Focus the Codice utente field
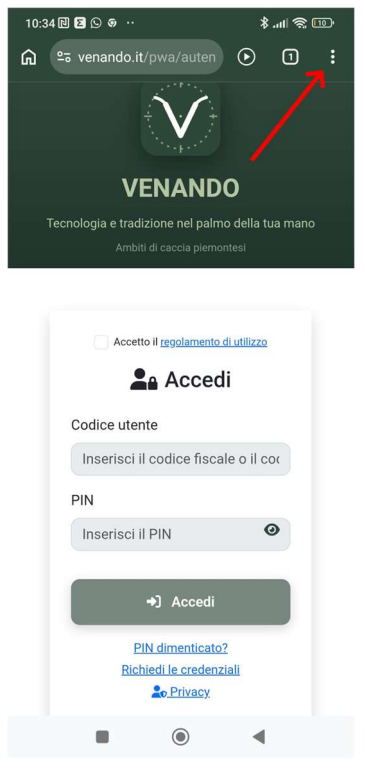The height and width of the screenshot is (768, 365). pyautogui.click(x=181, y=459)
